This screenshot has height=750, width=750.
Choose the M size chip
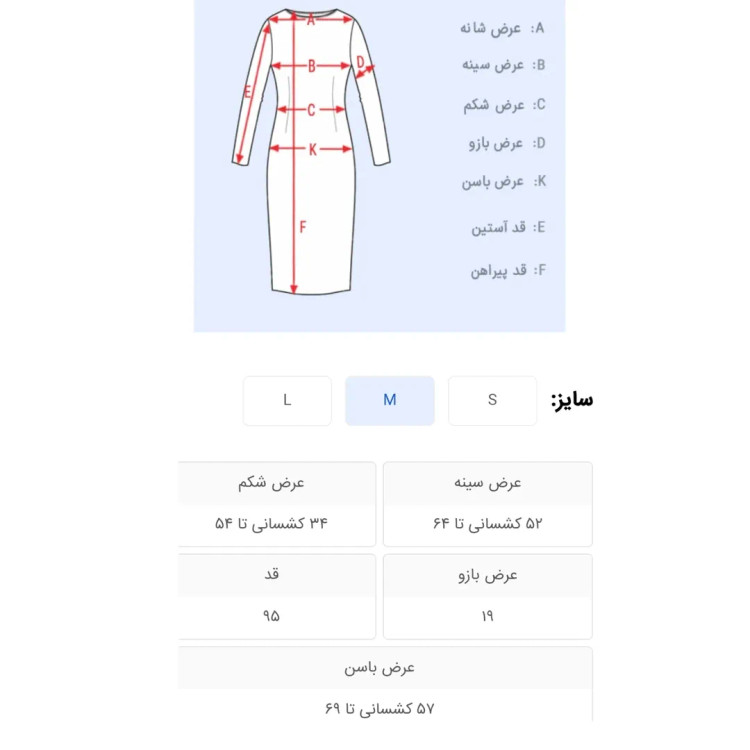[x=390, y=400]
